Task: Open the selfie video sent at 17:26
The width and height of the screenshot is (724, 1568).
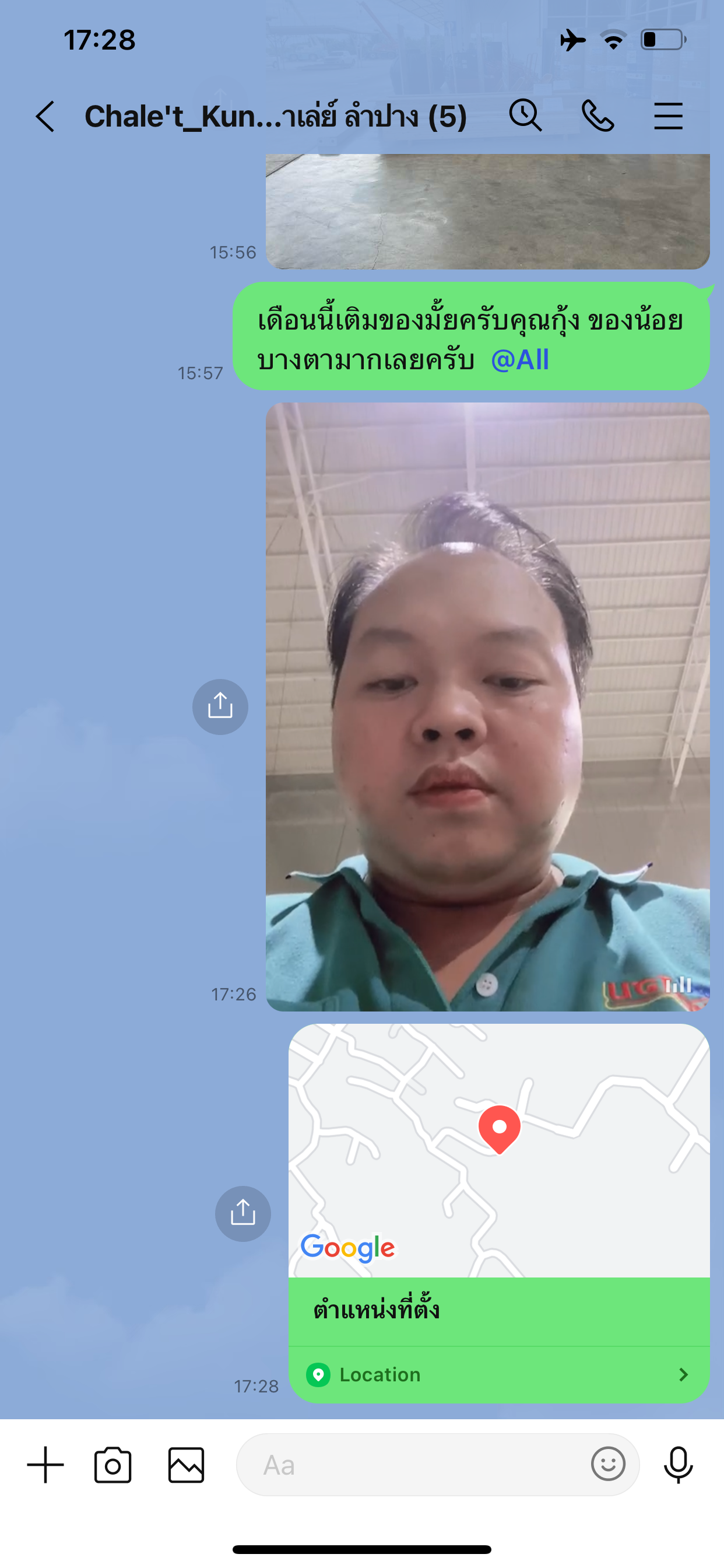Action: [487, 706]
